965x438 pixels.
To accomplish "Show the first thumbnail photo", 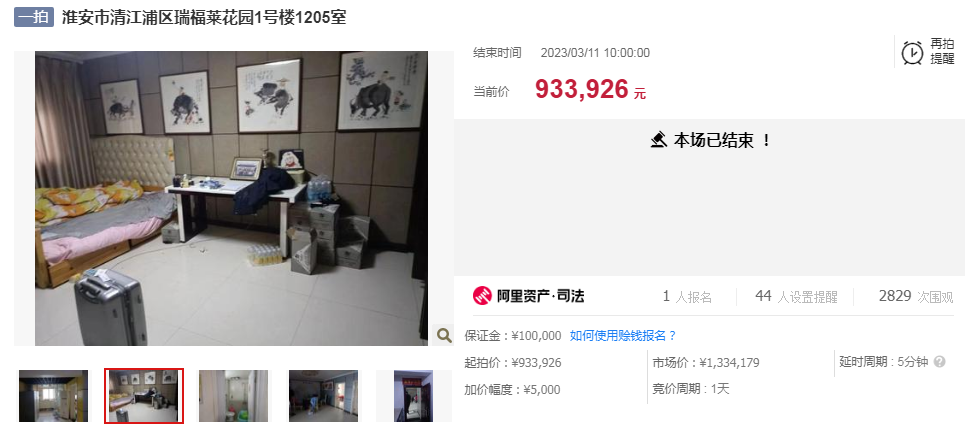I will [54, 395].
